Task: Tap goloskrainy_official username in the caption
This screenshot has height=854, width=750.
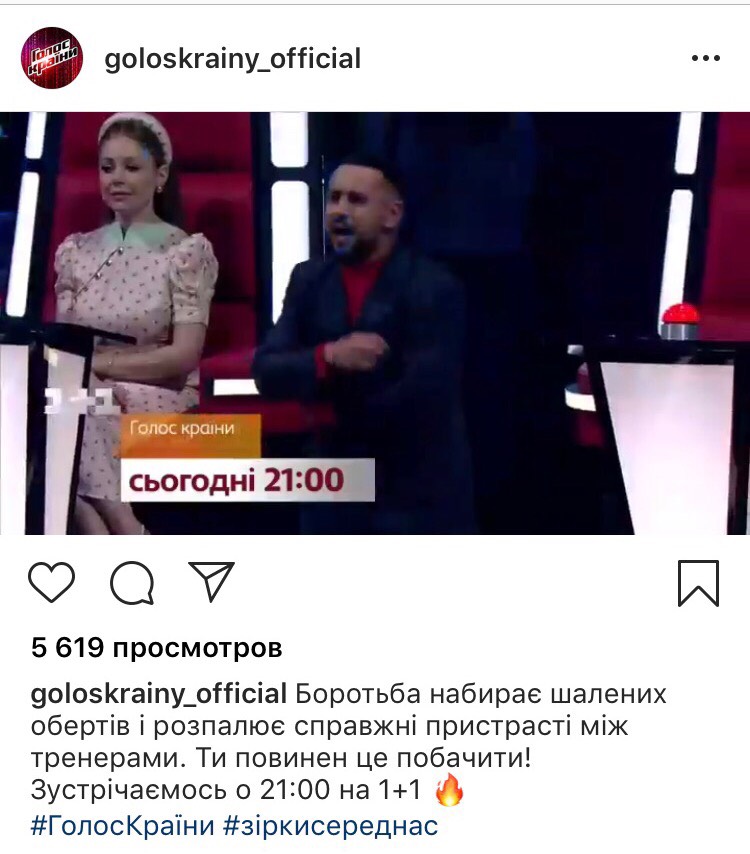Action: (160, 694)
